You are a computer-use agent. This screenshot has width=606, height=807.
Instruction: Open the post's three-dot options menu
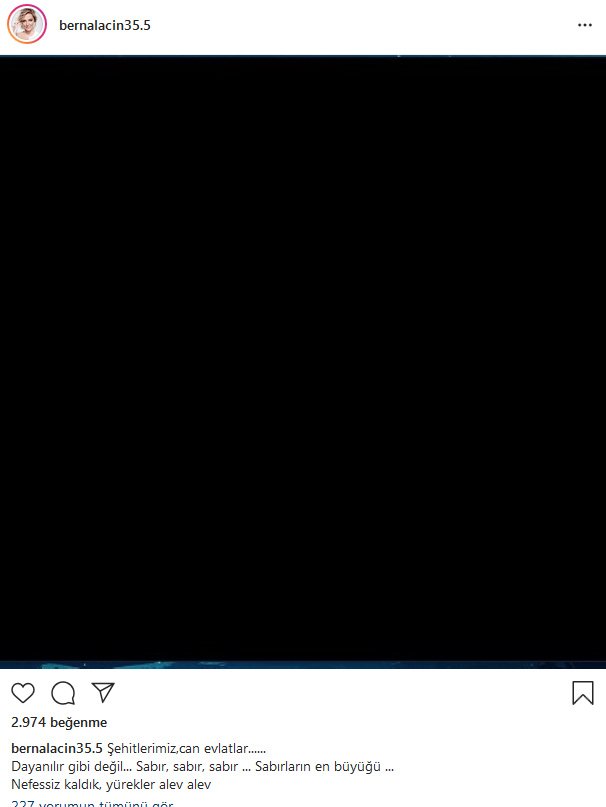point(584,24)
